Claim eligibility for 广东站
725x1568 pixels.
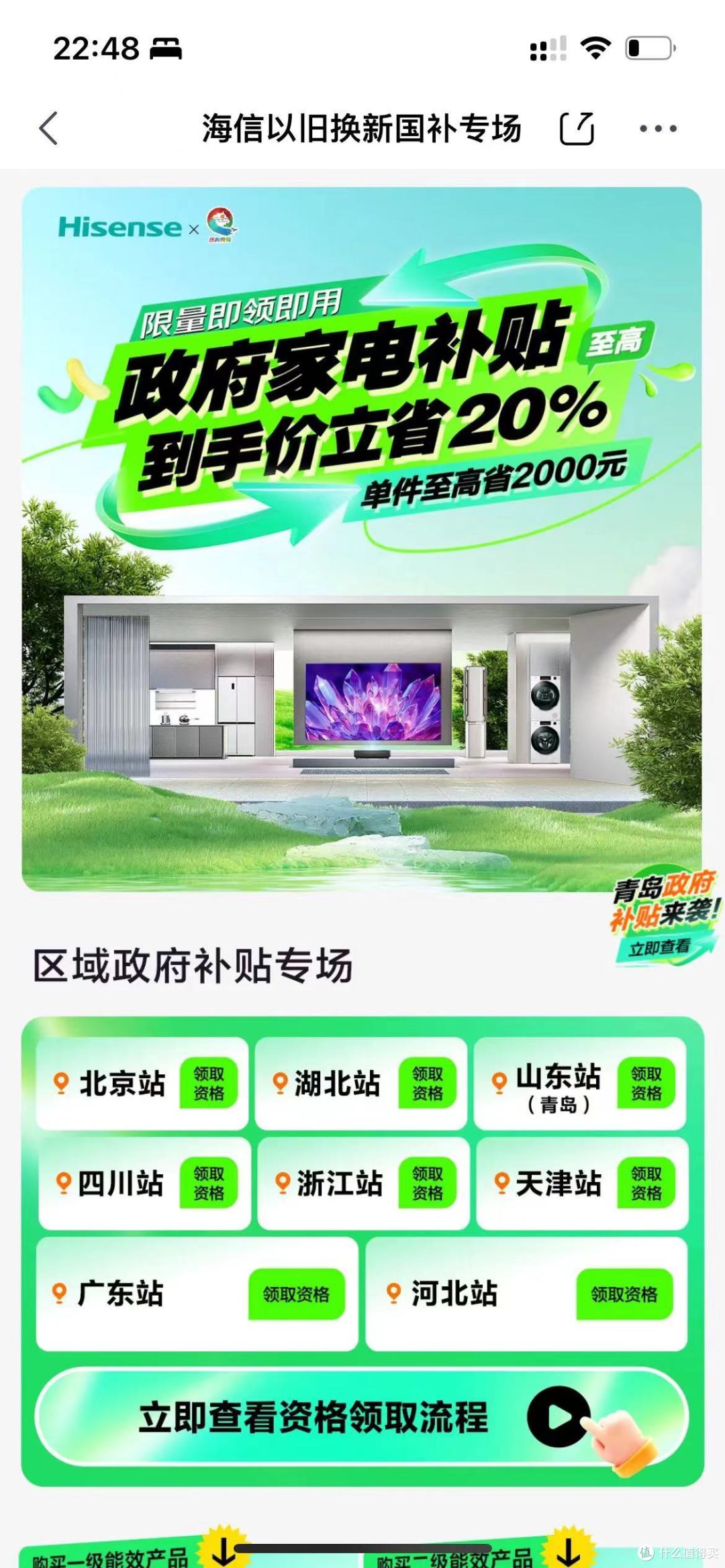pyautogui.click(x=296, y=1294)
